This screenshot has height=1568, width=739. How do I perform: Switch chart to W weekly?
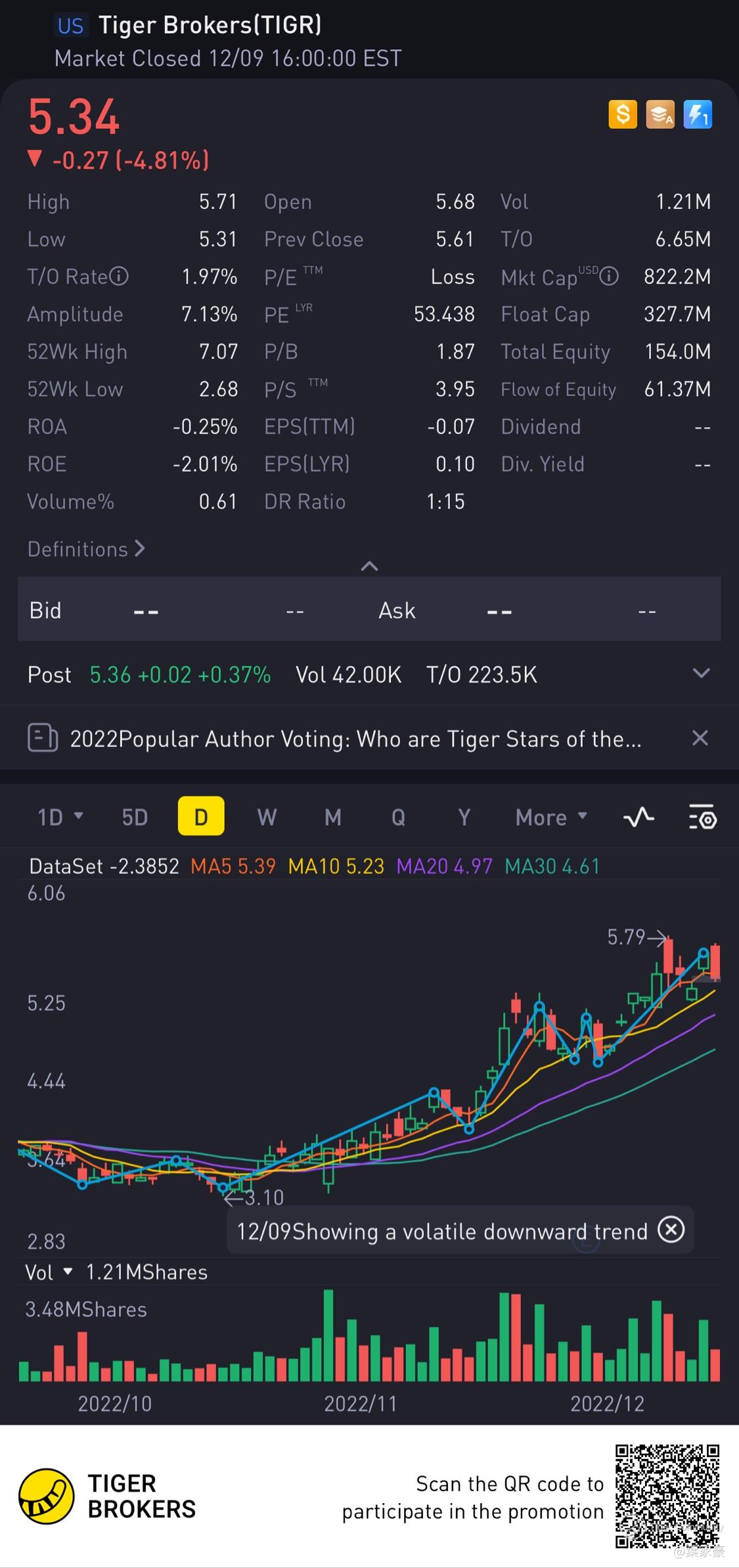click(267, 817)
